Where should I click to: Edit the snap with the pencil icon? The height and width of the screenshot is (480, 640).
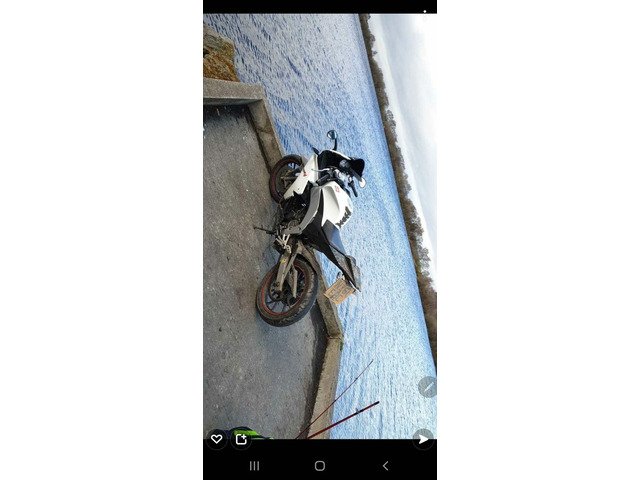click(x=427, y=387)
